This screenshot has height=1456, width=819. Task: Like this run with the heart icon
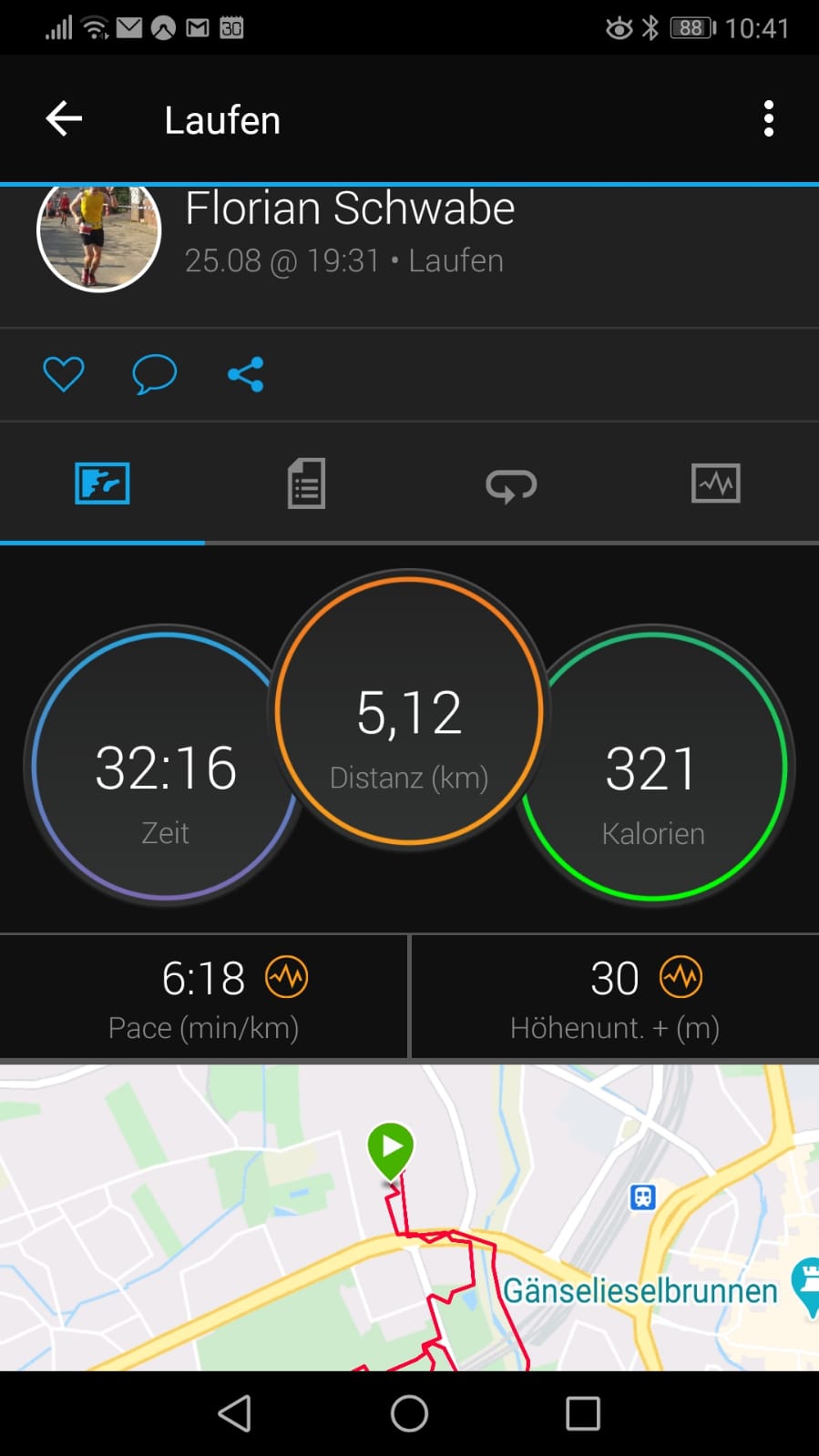click(64, 374)
